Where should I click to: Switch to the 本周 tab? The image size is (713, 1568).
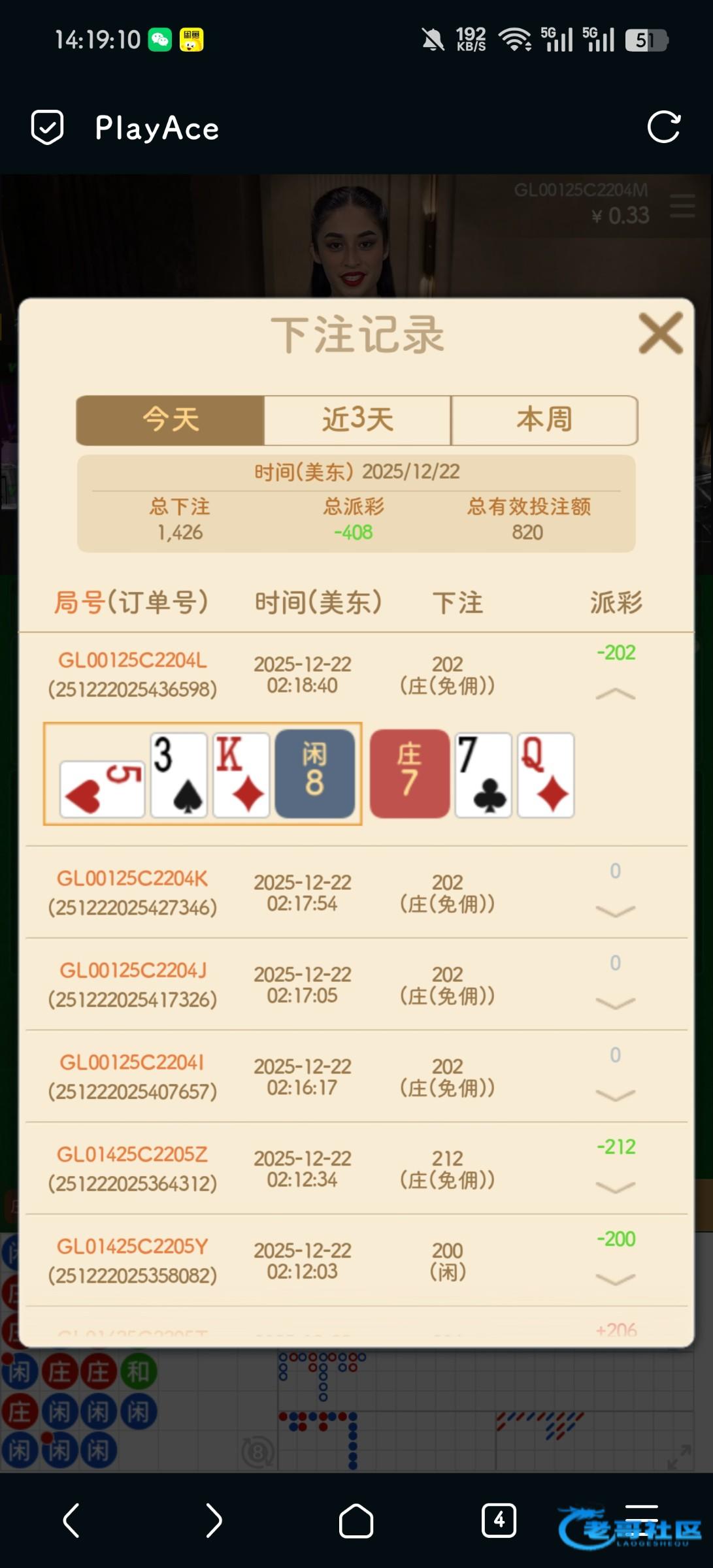tap(544, 419)
